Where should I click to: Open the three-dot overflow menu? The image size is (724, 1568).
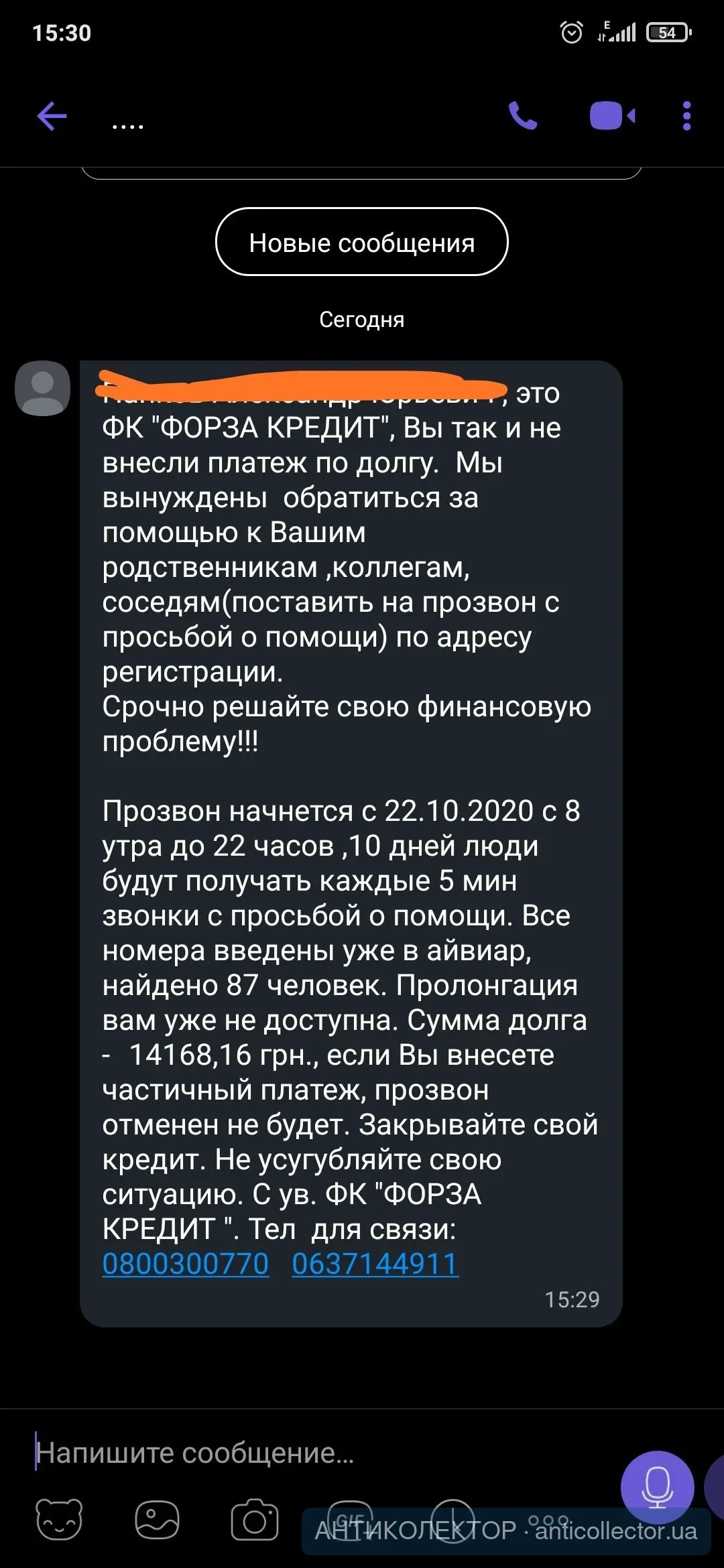click(x=686, y=116)
